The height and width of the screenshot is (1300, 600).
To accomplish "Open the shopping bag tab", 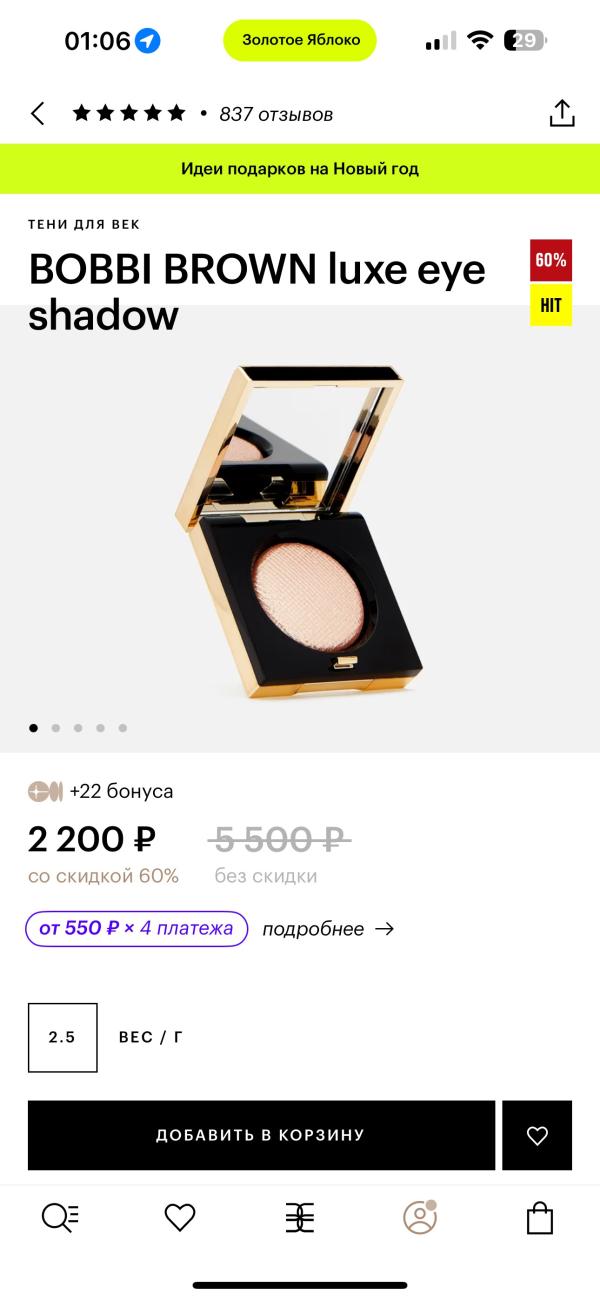I will click(540, 1217).
